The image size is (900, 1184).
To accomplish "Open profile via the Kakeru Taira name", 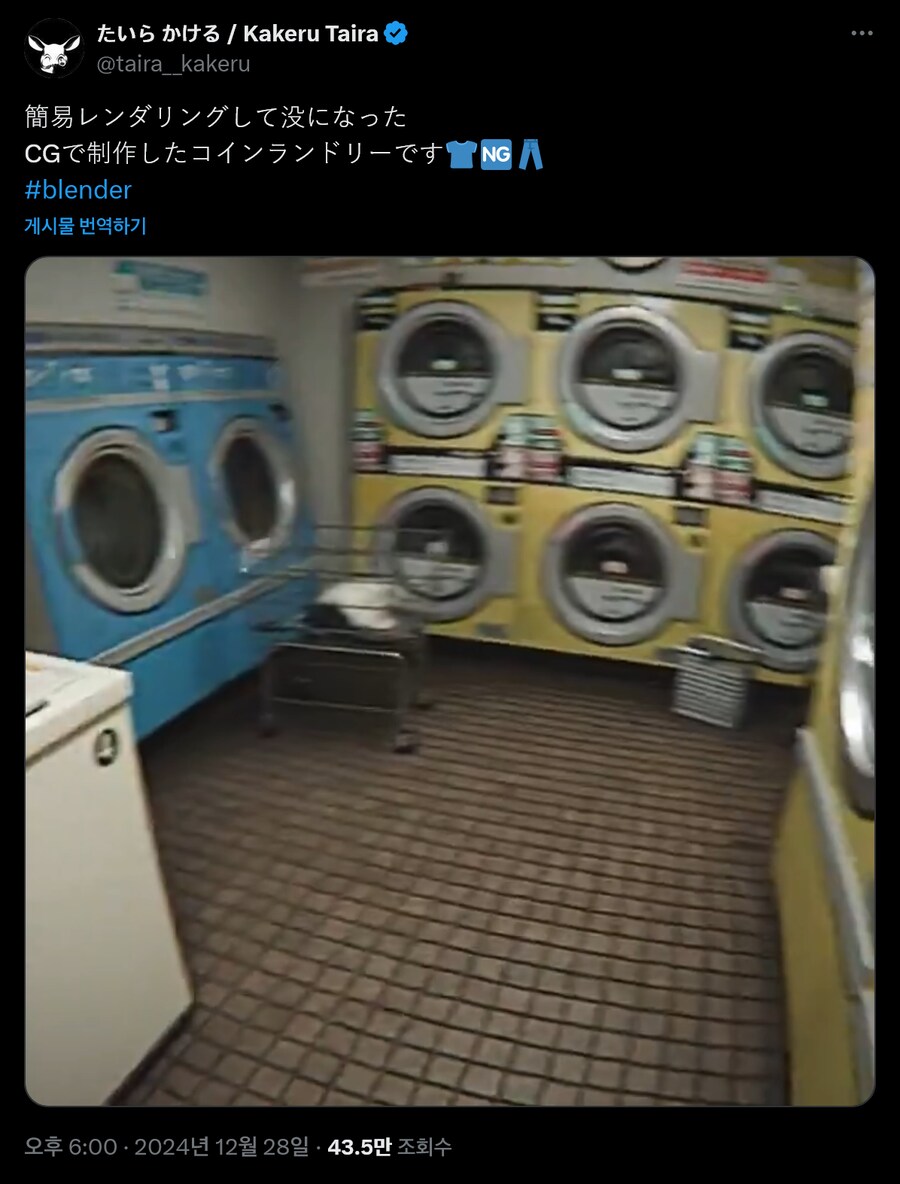I will [x=238, y=34].
